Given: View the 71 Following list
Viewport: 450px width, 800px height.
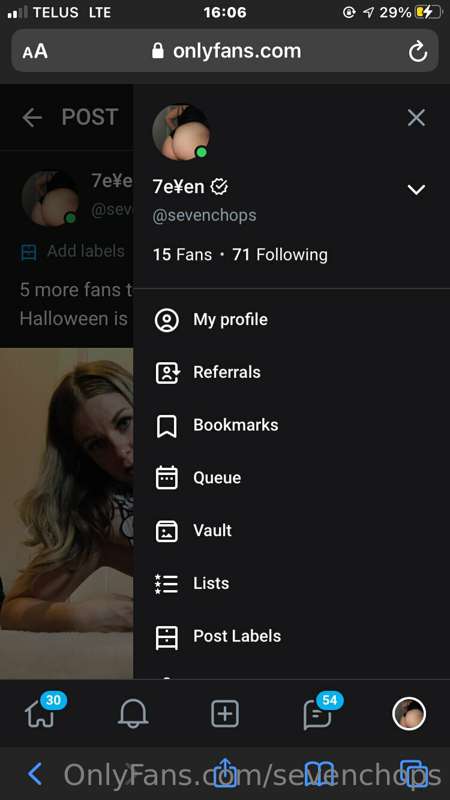Looking at the screenshot, I should 280,255.
